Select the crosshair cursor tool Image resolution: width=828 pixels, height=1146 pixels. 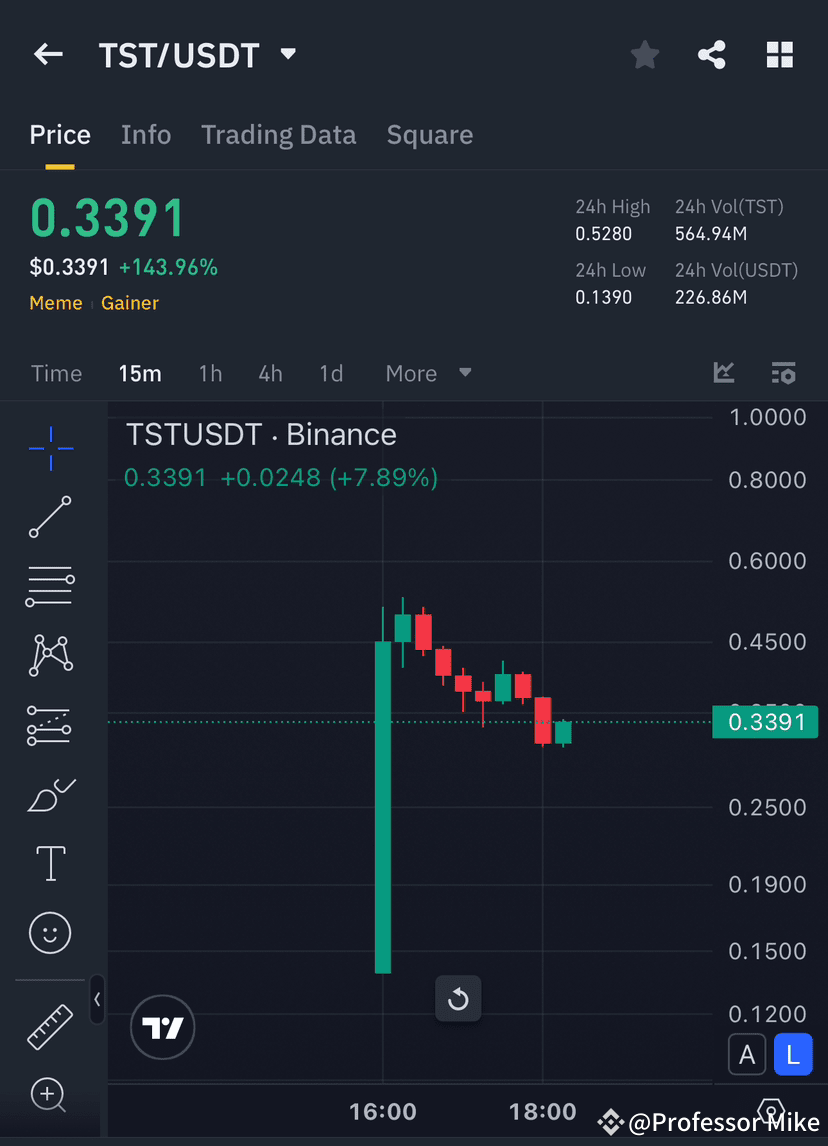(x=49, y=448)
